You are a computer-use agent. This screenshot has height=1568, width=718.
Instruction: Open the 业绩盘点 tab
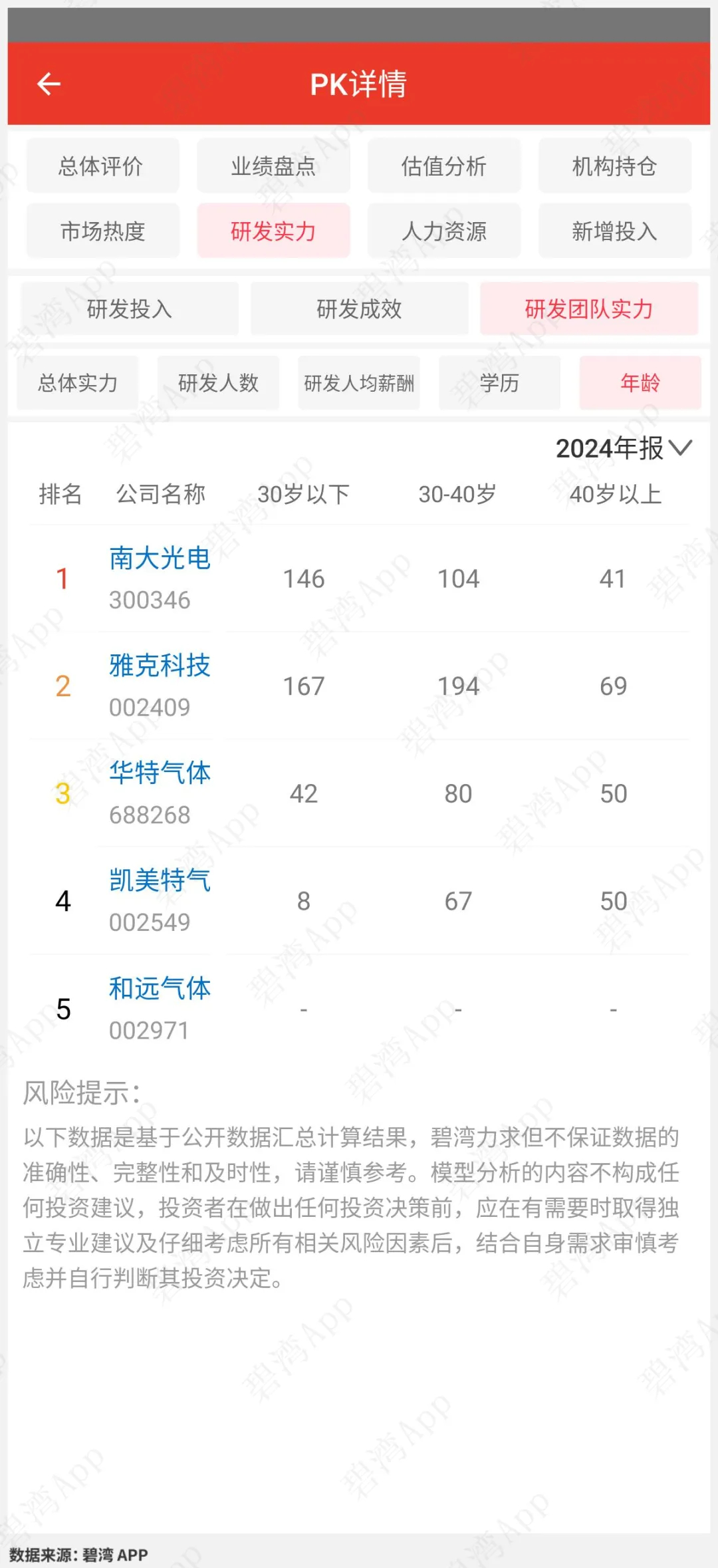pyautogui.click(x=273, y=166)
